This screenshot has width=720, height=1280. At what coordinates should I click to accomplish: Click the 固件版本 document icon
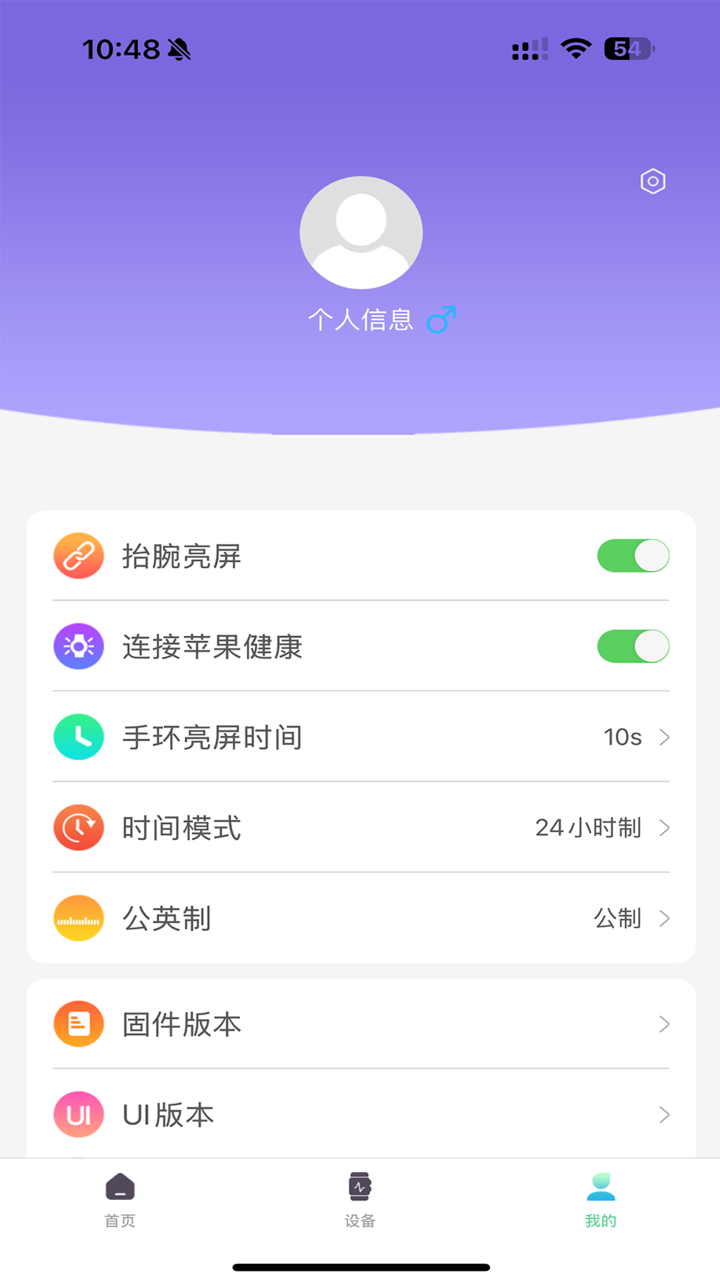coord(78,1024)
